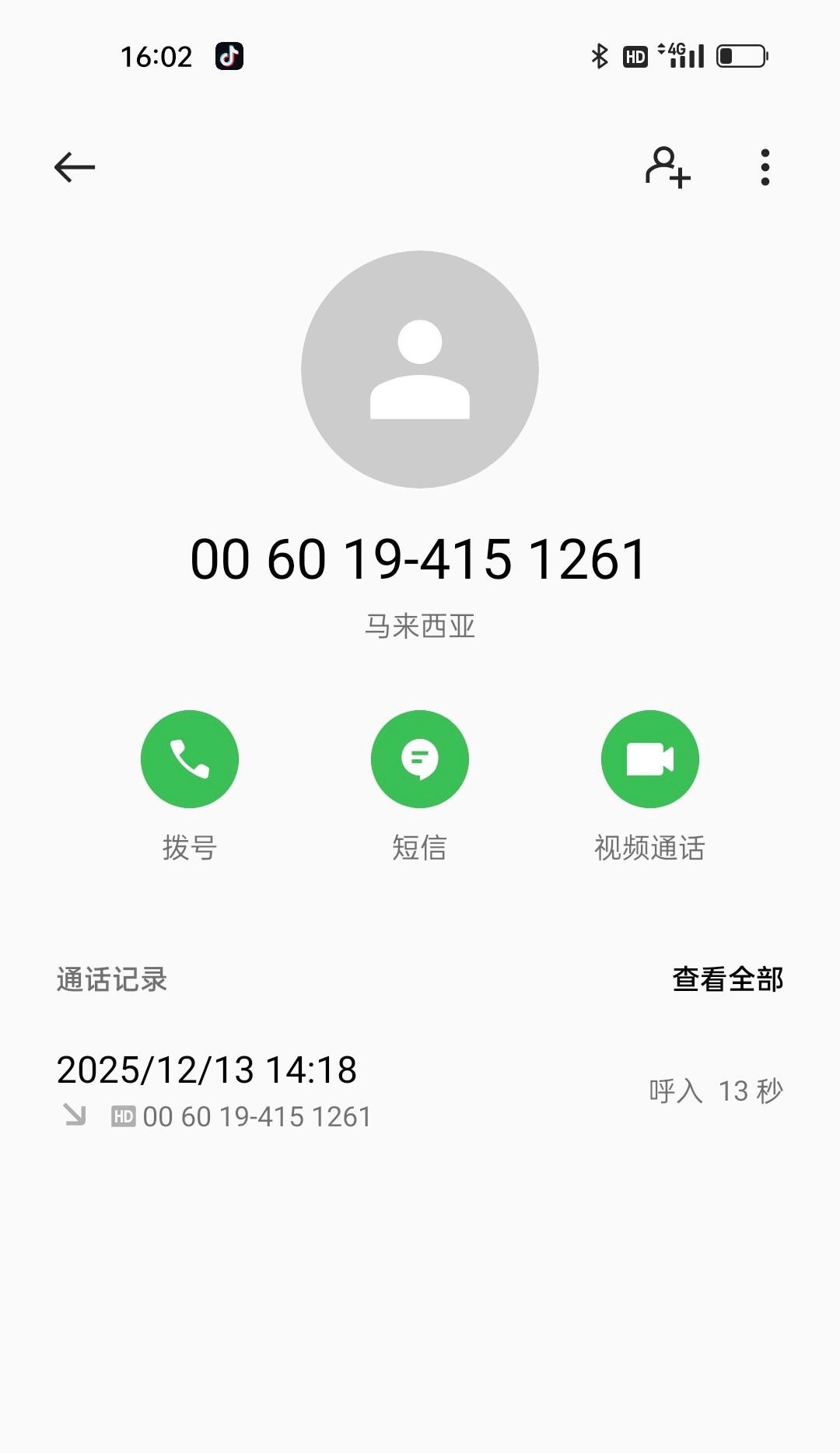Add this number to contacts
This screenshot has height=1453, width=840.
(x=667, y=167)
